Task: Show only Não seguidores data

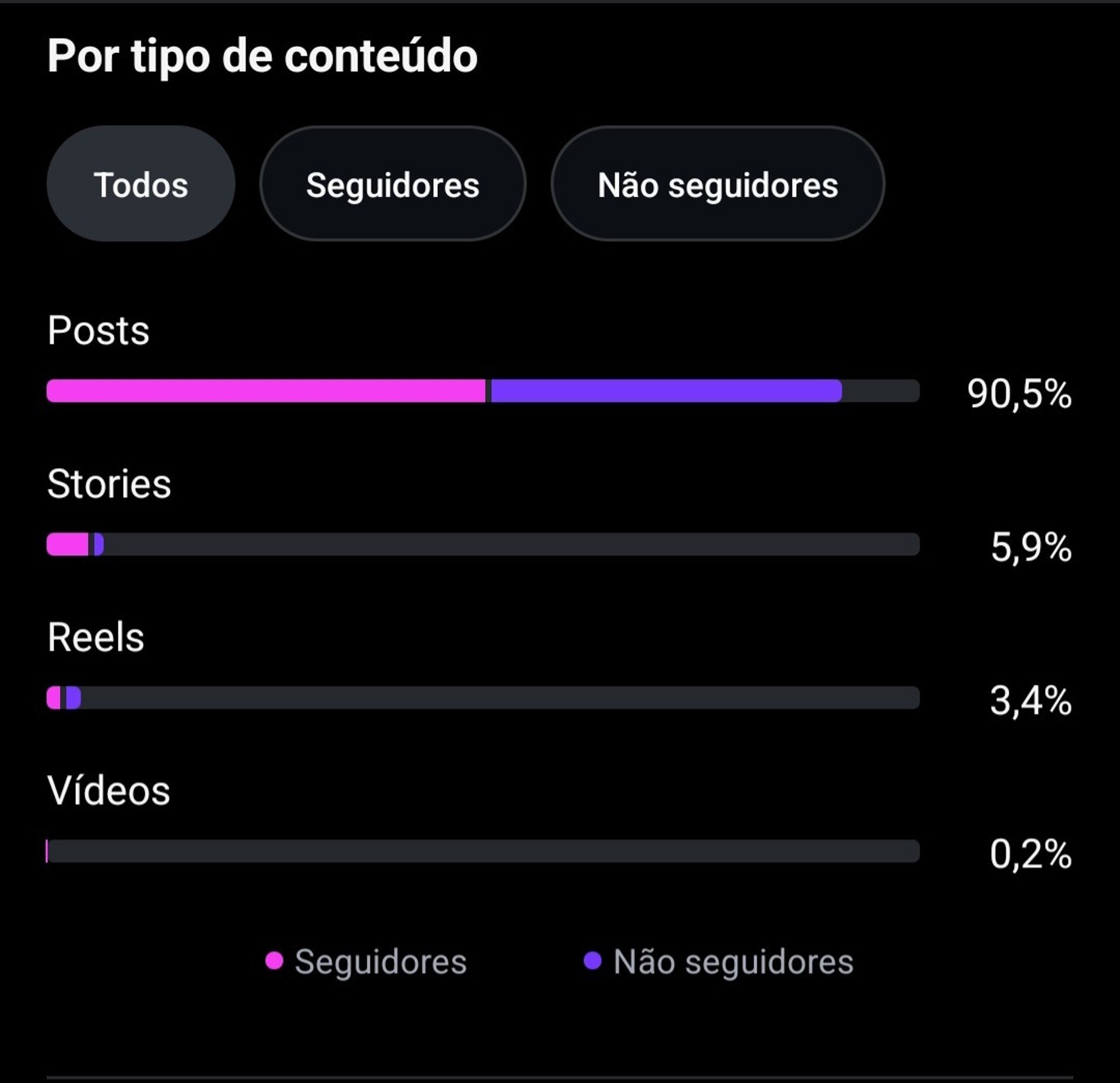Action: click(x=717, y=185)
